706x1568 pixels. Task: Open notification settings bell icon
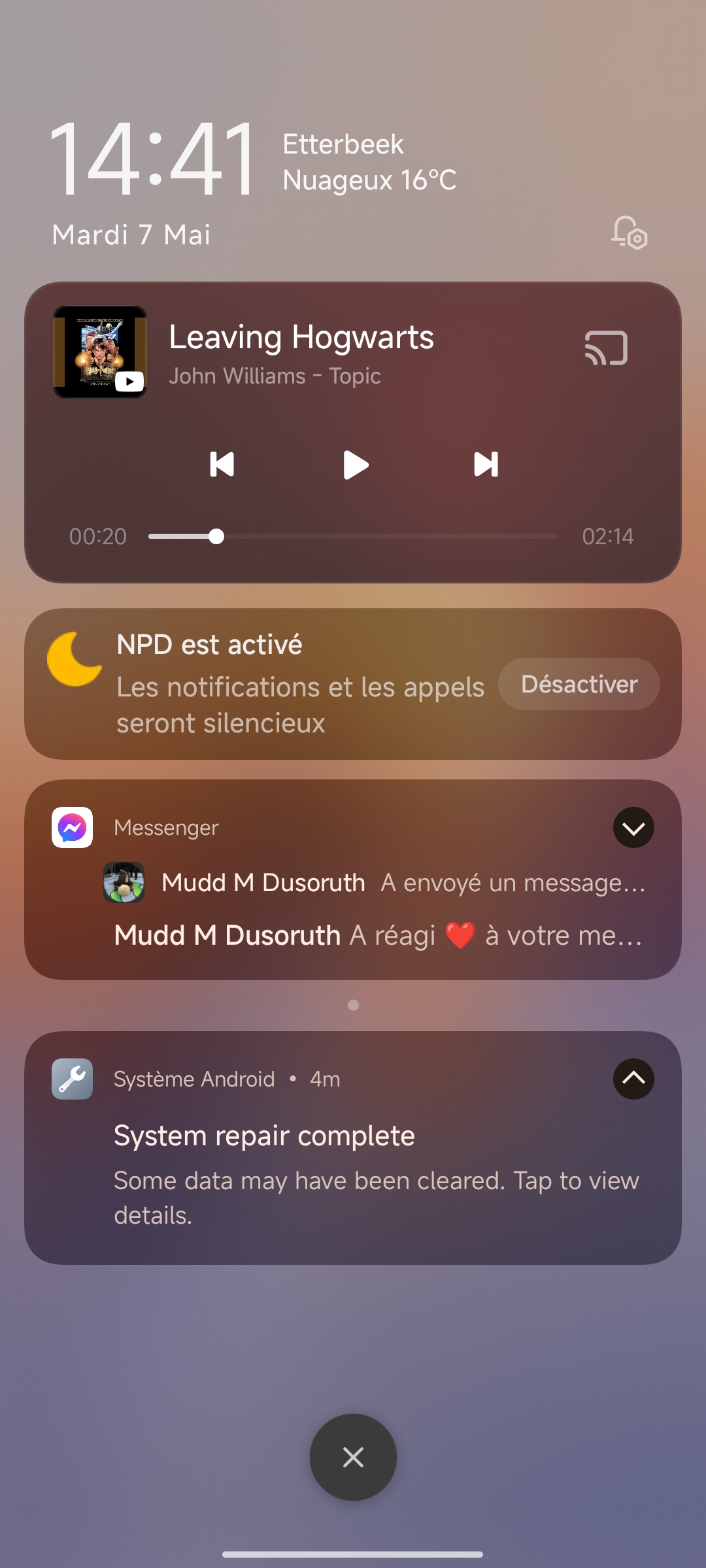629,233
